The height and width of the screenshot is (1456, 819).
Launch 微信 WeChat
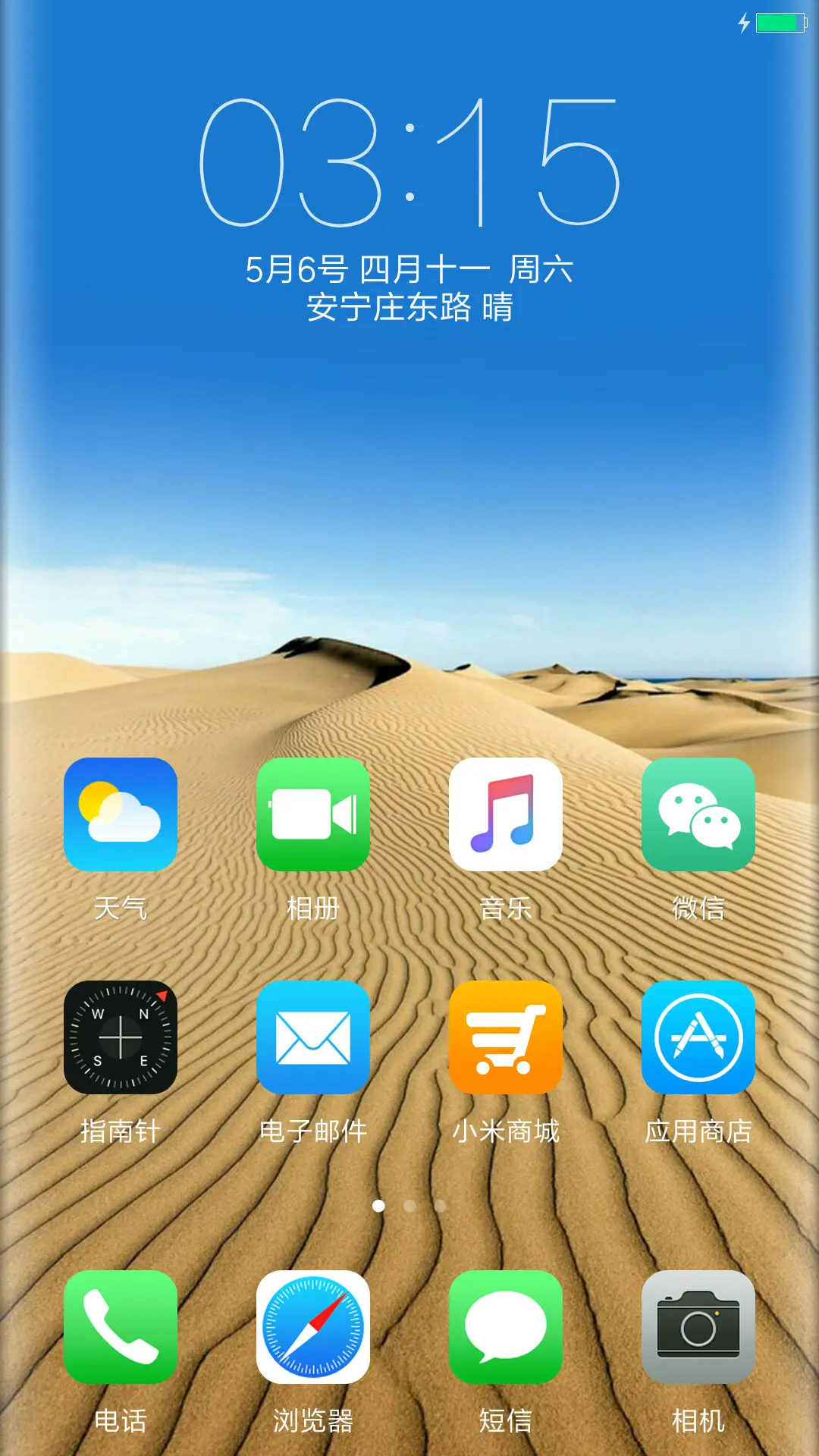coord(698,814)
